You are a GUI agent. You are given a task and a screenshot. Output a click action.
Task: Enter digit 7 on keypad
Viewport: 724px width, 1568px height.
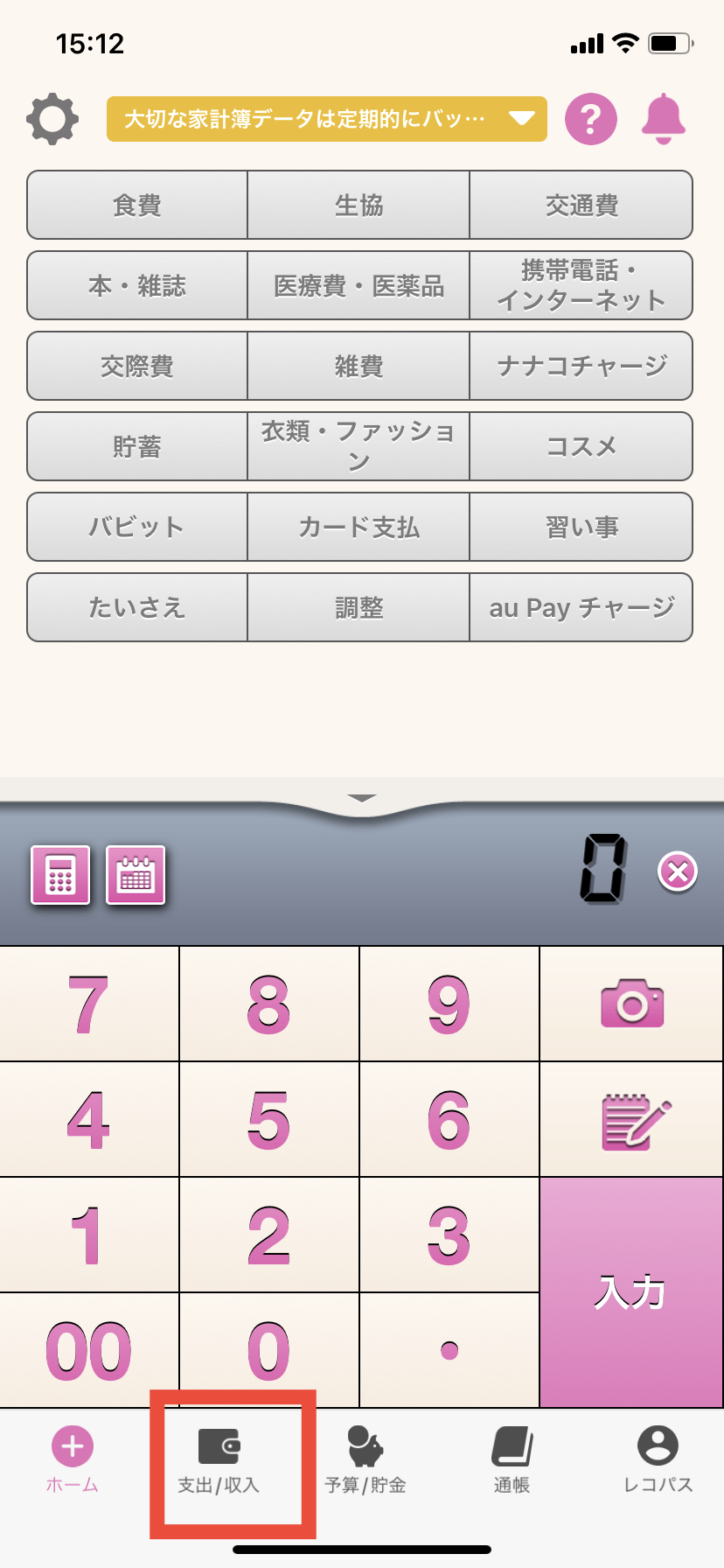89,1004
